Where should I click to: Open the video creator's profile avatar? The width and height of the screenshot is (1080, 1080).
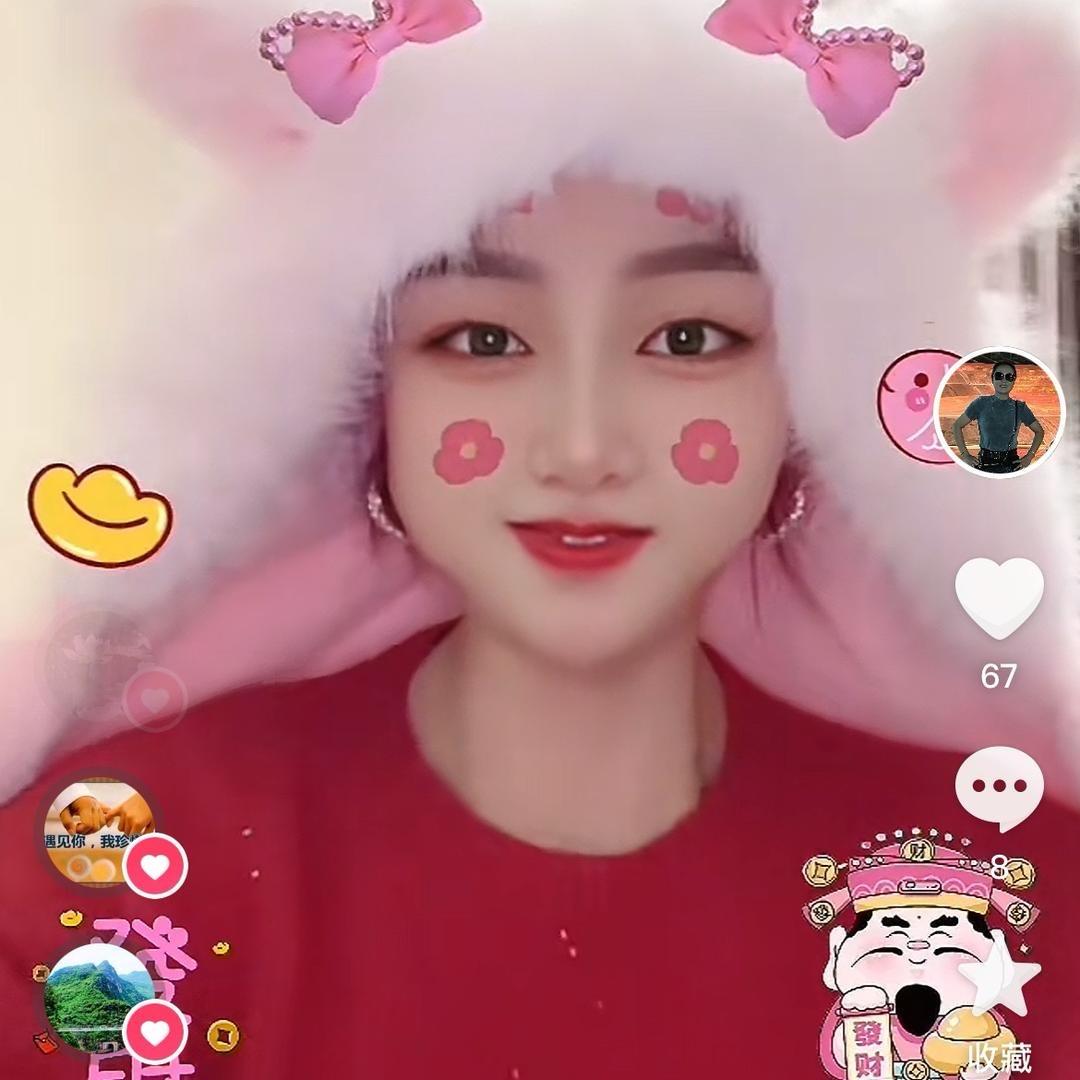[x=999, y=412]
